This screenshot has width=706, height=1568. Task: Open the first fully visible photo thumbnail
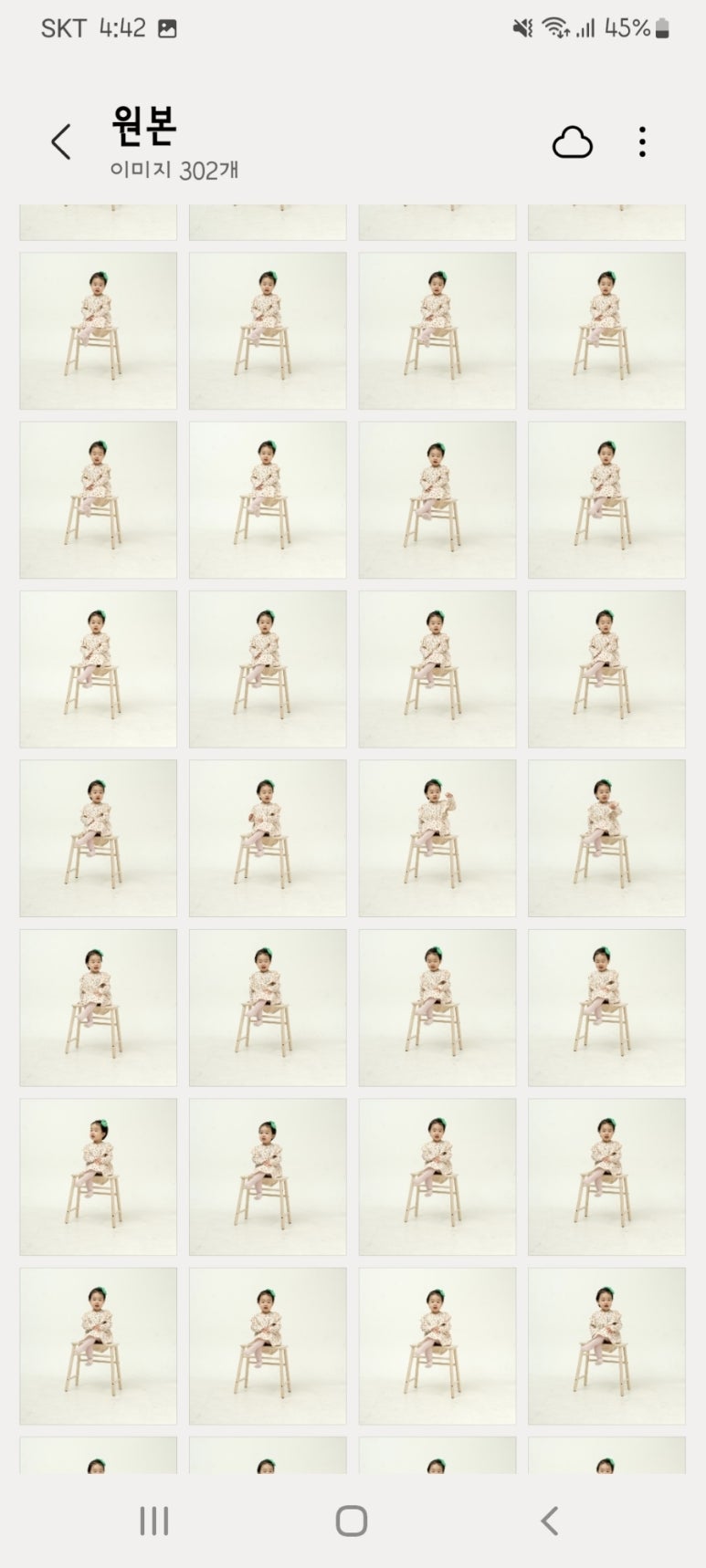[99, 330]
